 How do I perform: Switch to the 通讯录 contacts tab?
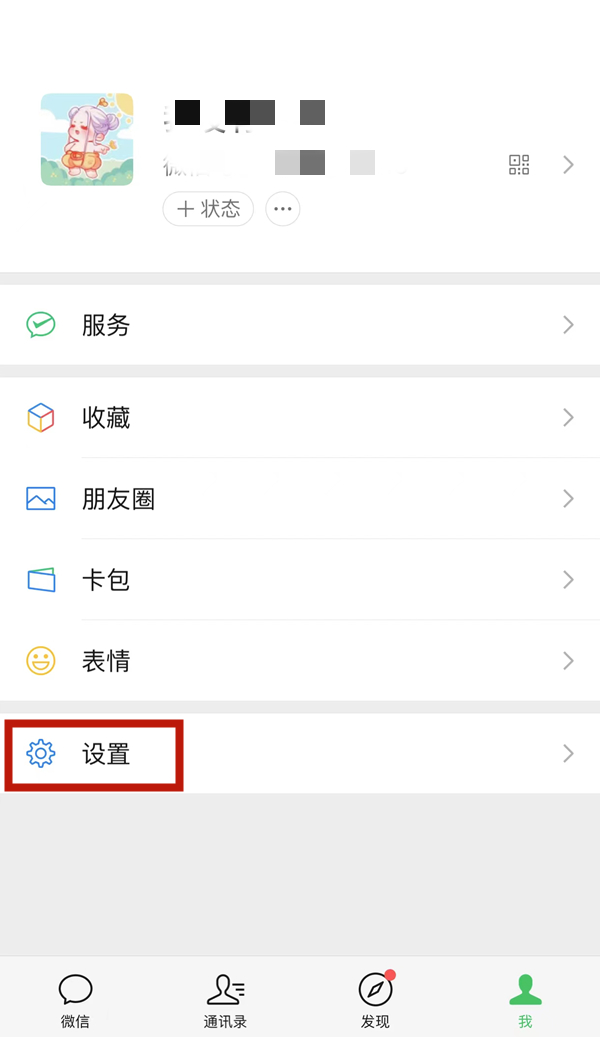tap(225, 1000)
